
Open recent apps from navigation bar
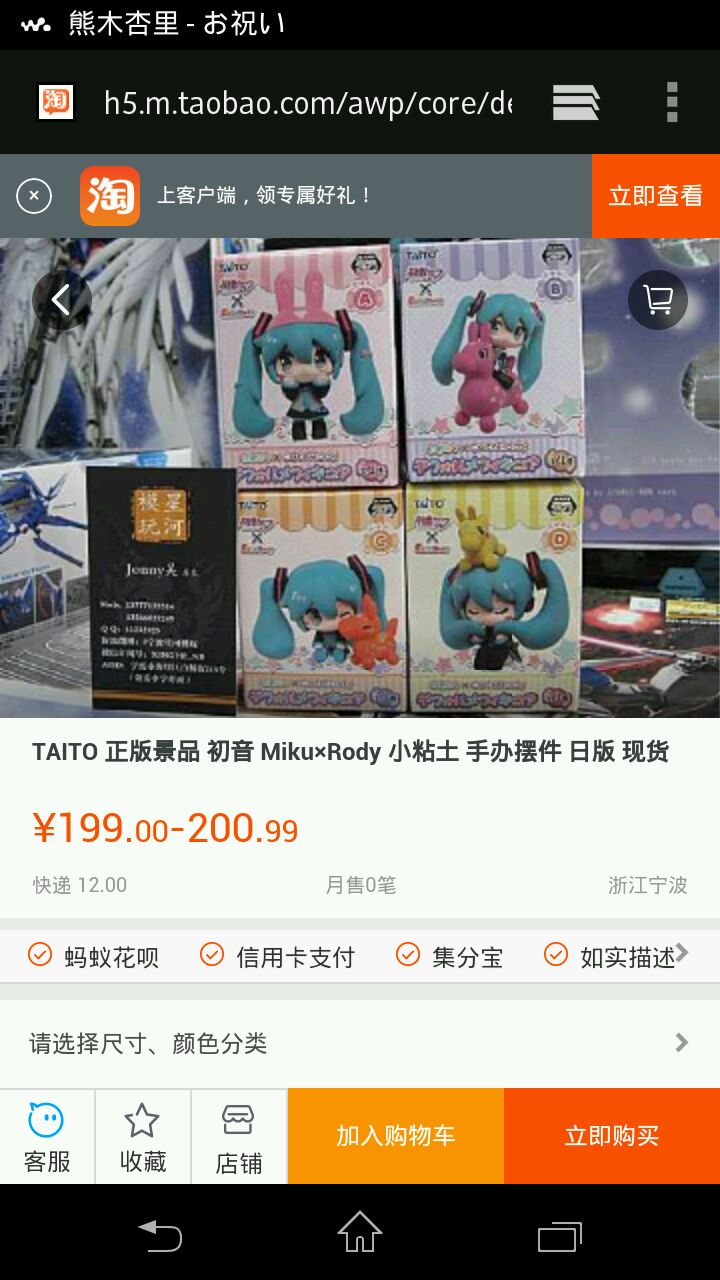559,1236
